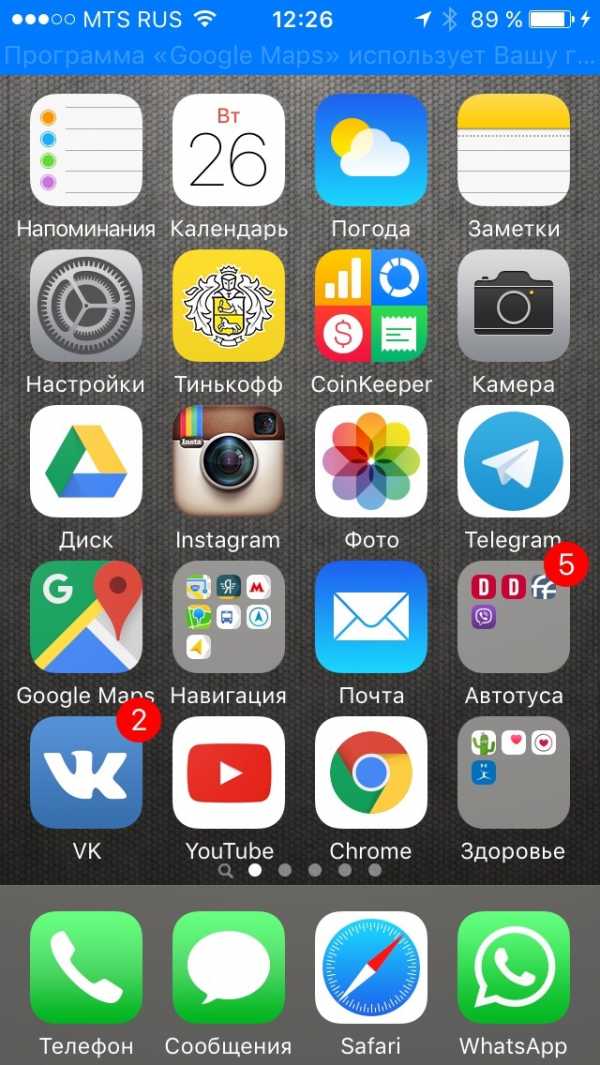
Task: Open Заметки notes app
Action: tap(513, 150)
